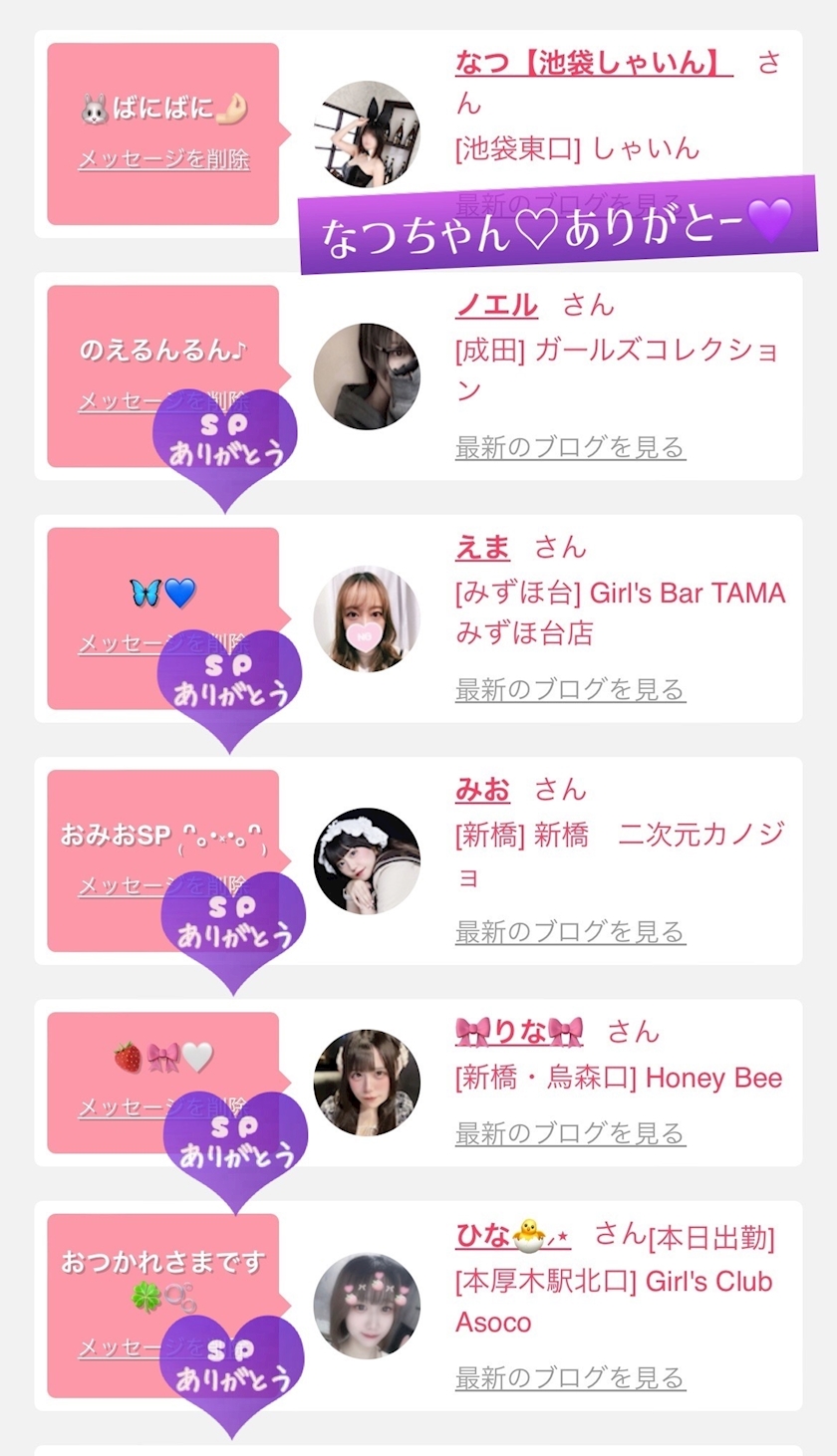Screen dimensions: 837x1456
Task: Open ひな's profile link
Action: 512,1236
